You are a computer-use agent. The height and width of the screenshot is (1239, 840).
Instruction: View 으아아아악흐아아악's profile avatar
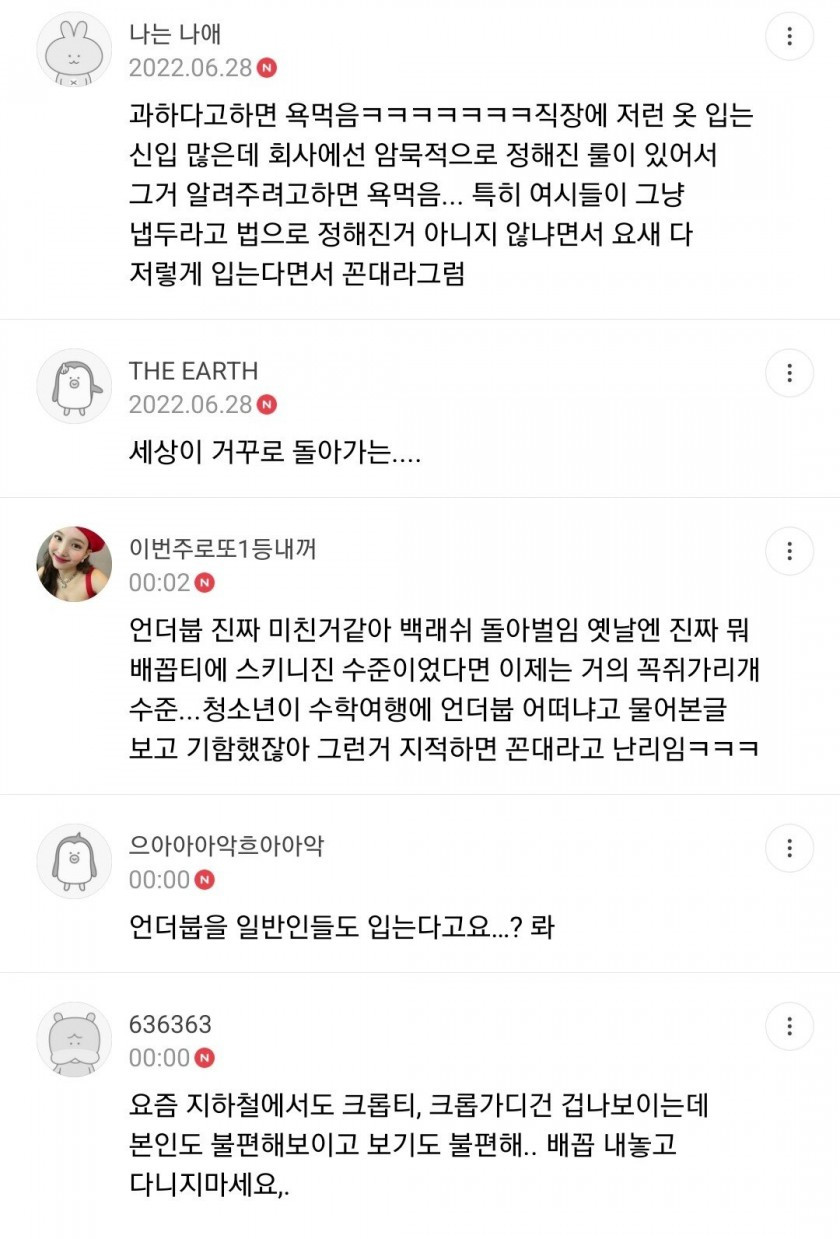[x=74, y=861]
